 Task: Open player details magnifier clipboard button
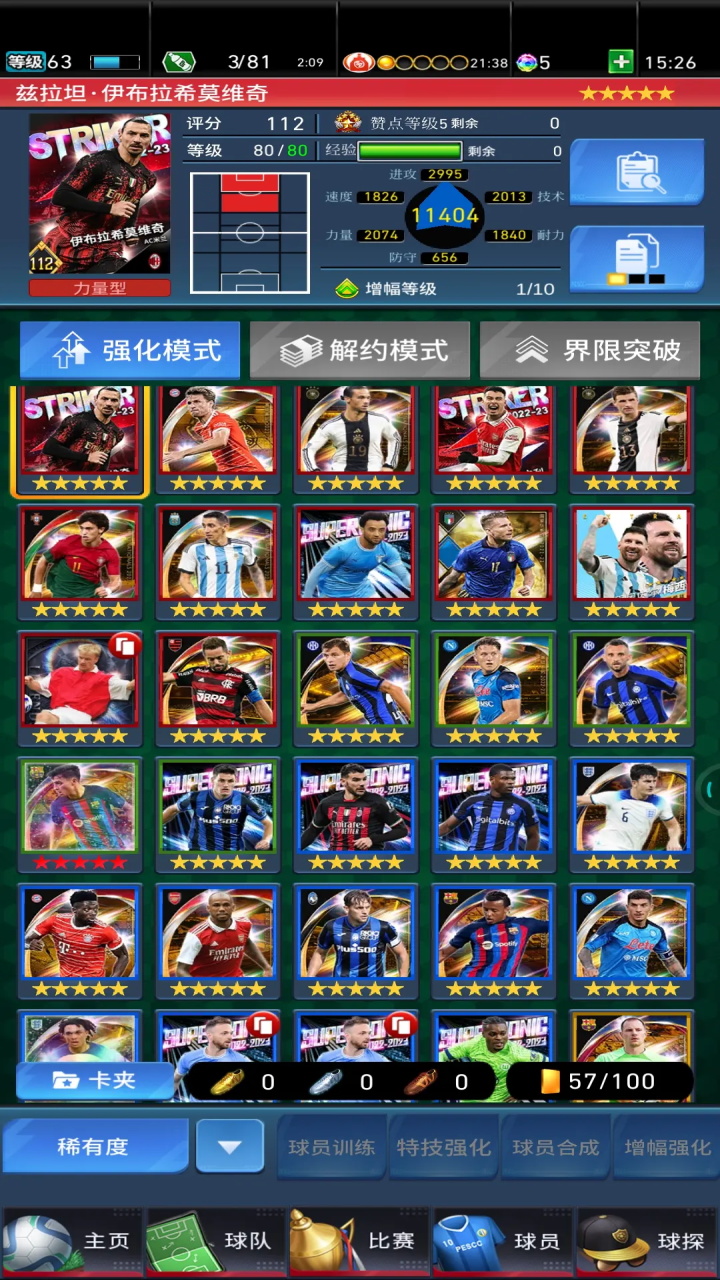pos(637,173)
